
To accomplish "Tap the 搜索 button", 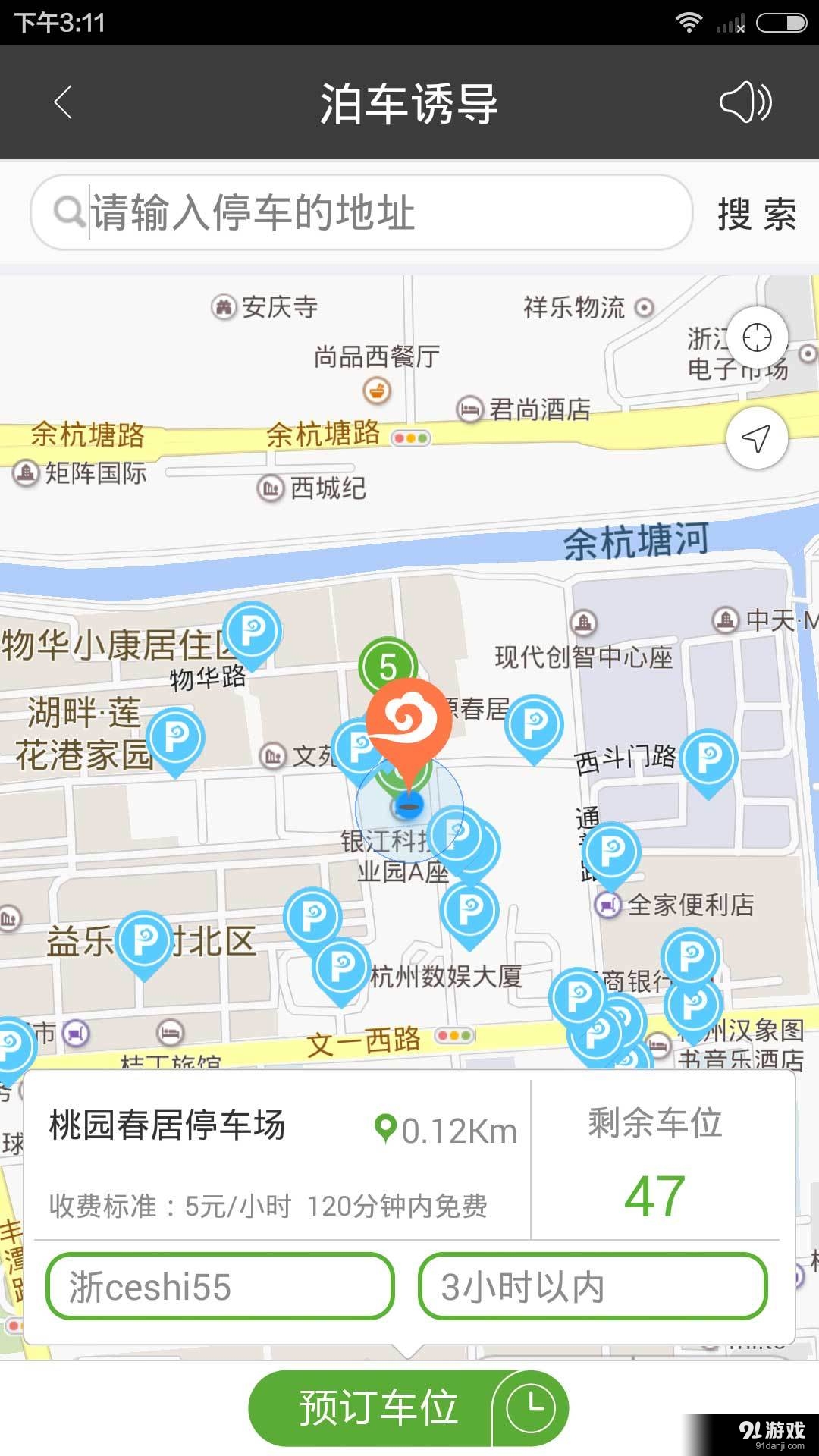I will pos(757,214).
